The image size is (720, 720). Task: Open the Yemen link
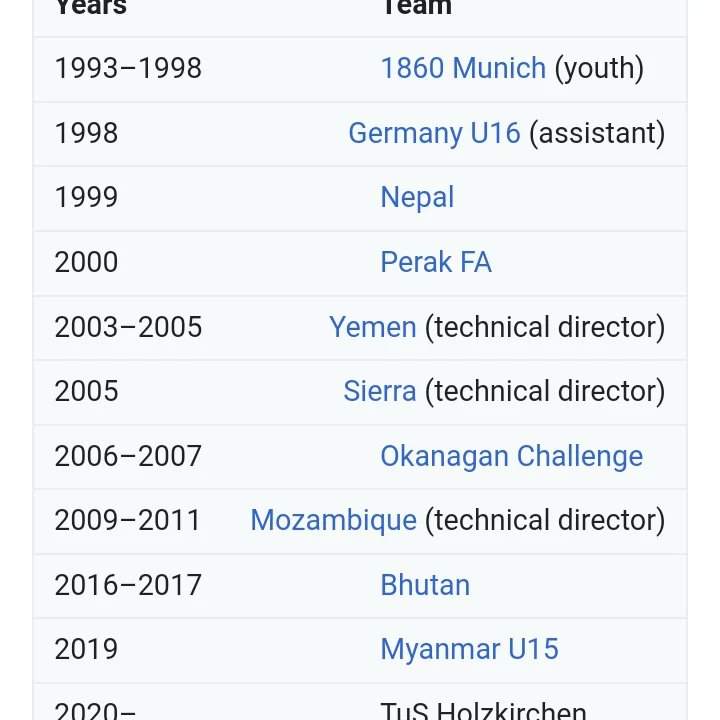click(372, 327)
